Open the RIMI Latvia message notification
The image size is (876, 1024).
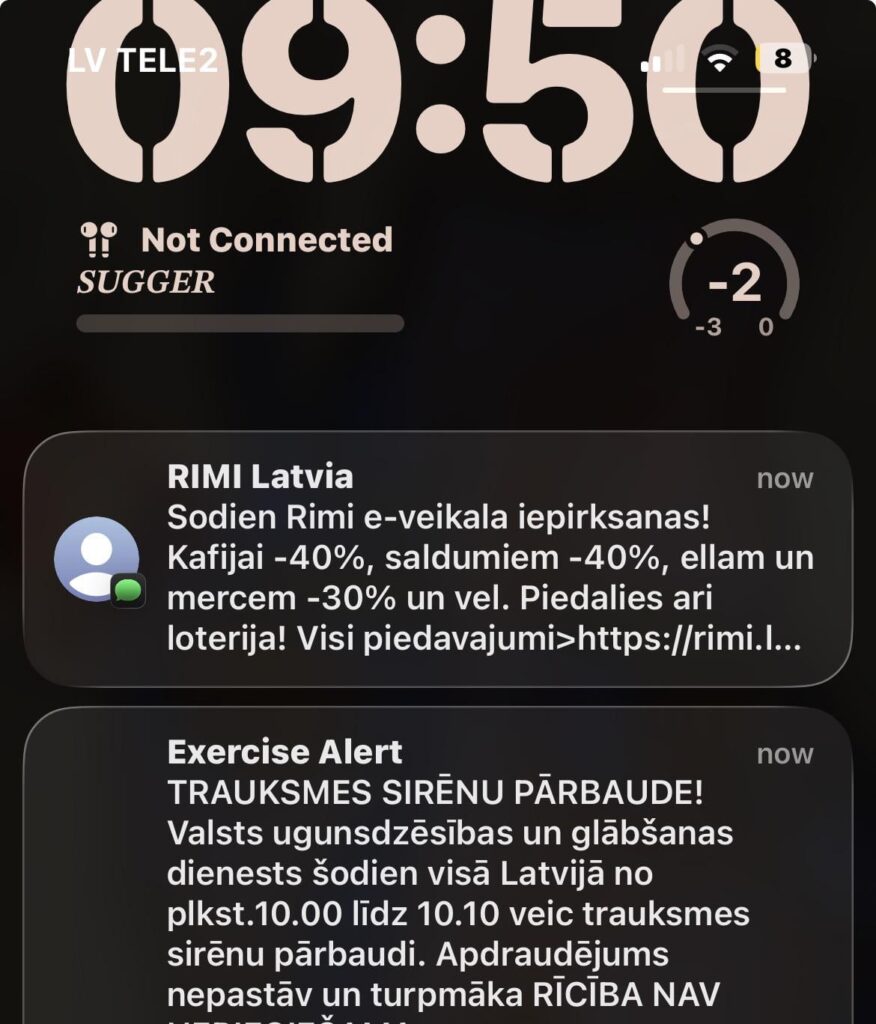click(438, 558)
